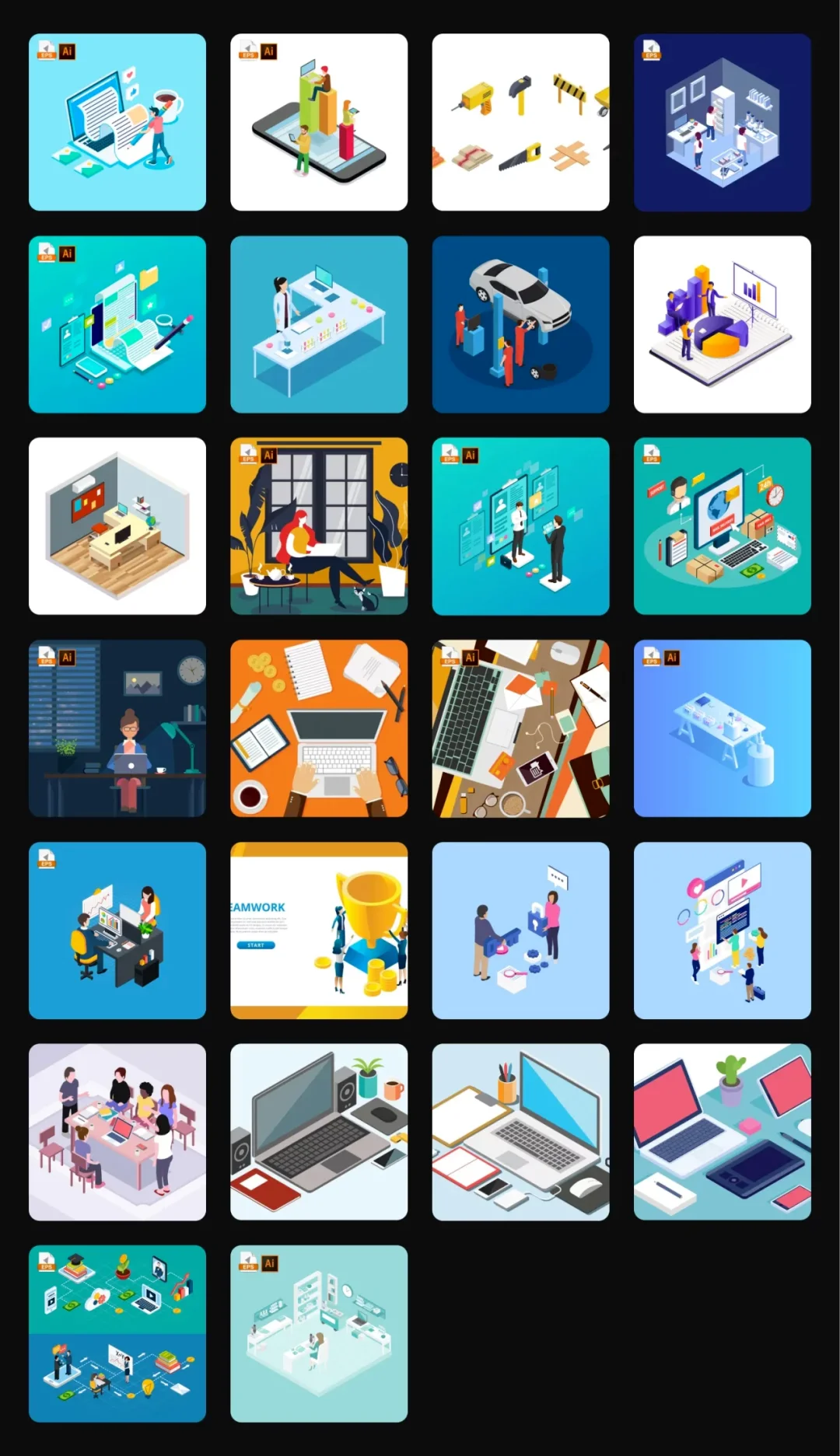Open the red-screen laptop with cactus tile

(722, 1132)
